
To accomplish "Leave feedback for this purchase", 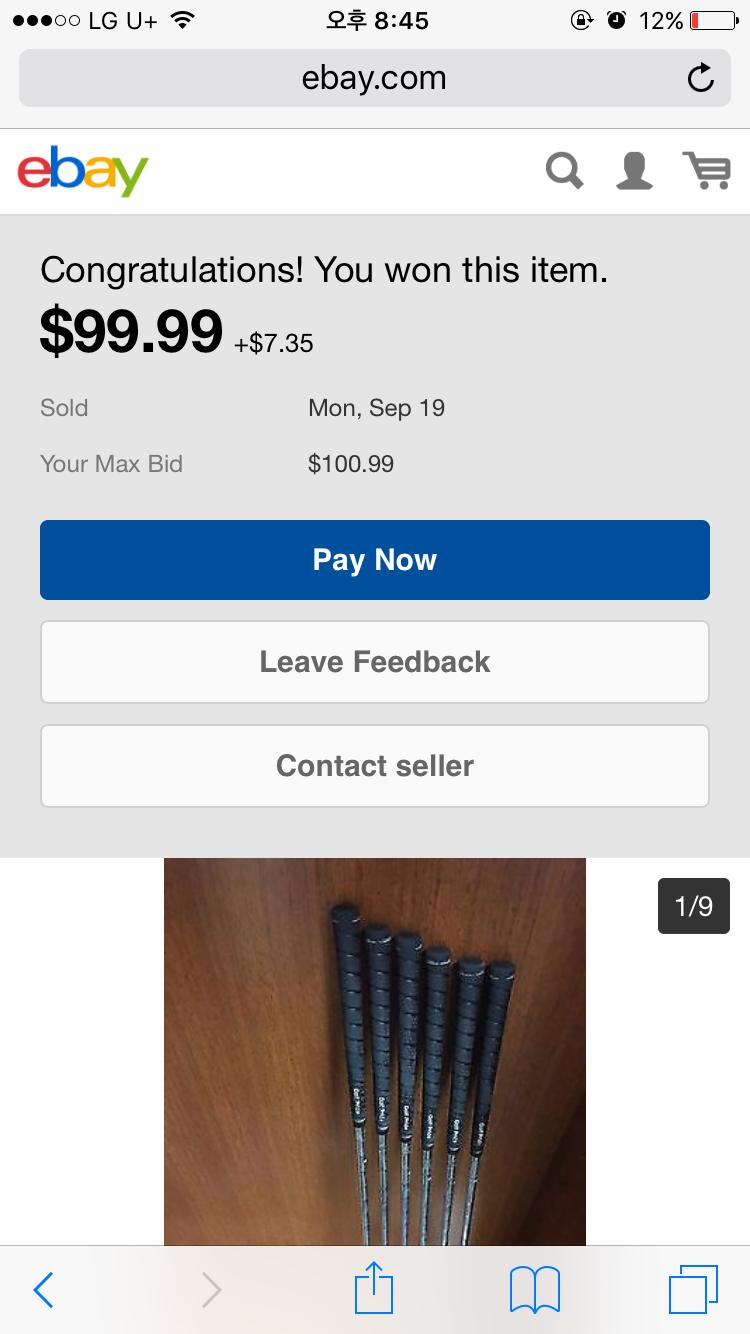I will pyautogui.click(x=375, y=662).
